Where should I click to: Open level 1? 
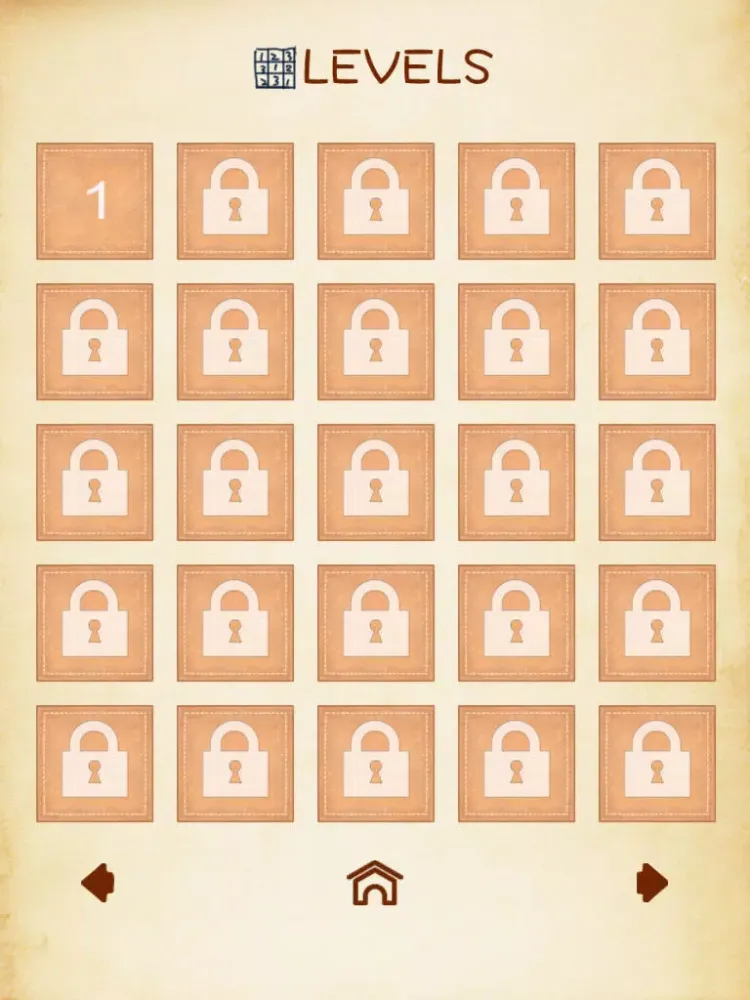coord(95,201)
